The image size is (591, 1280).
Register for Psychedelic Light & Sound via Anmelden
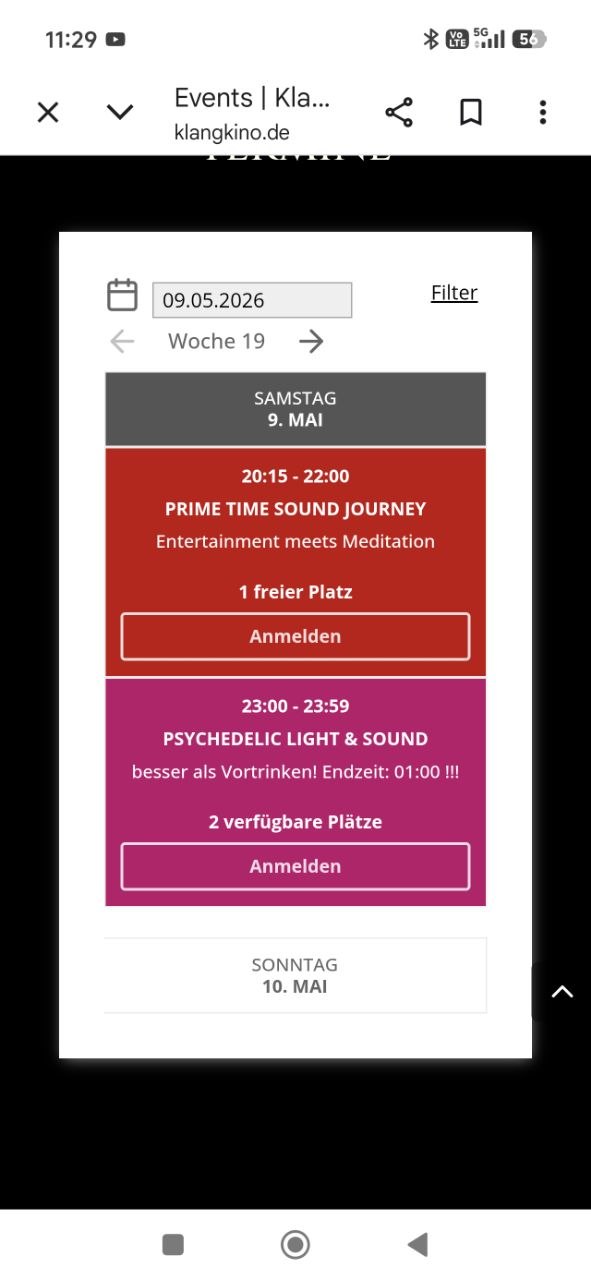(295, 866)
